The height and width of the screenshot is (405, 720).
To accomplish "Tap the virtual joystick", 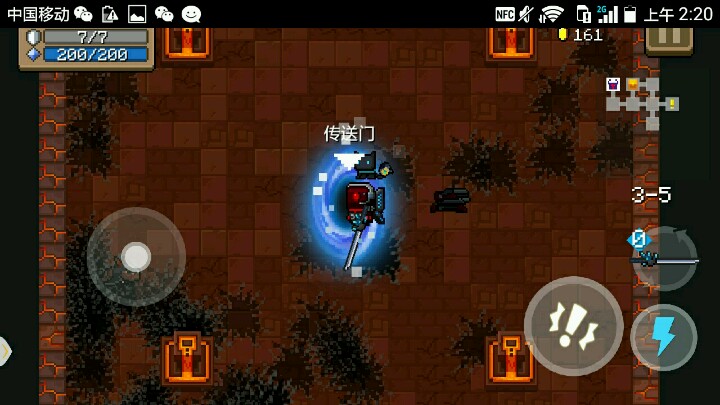I will (136, 257).
